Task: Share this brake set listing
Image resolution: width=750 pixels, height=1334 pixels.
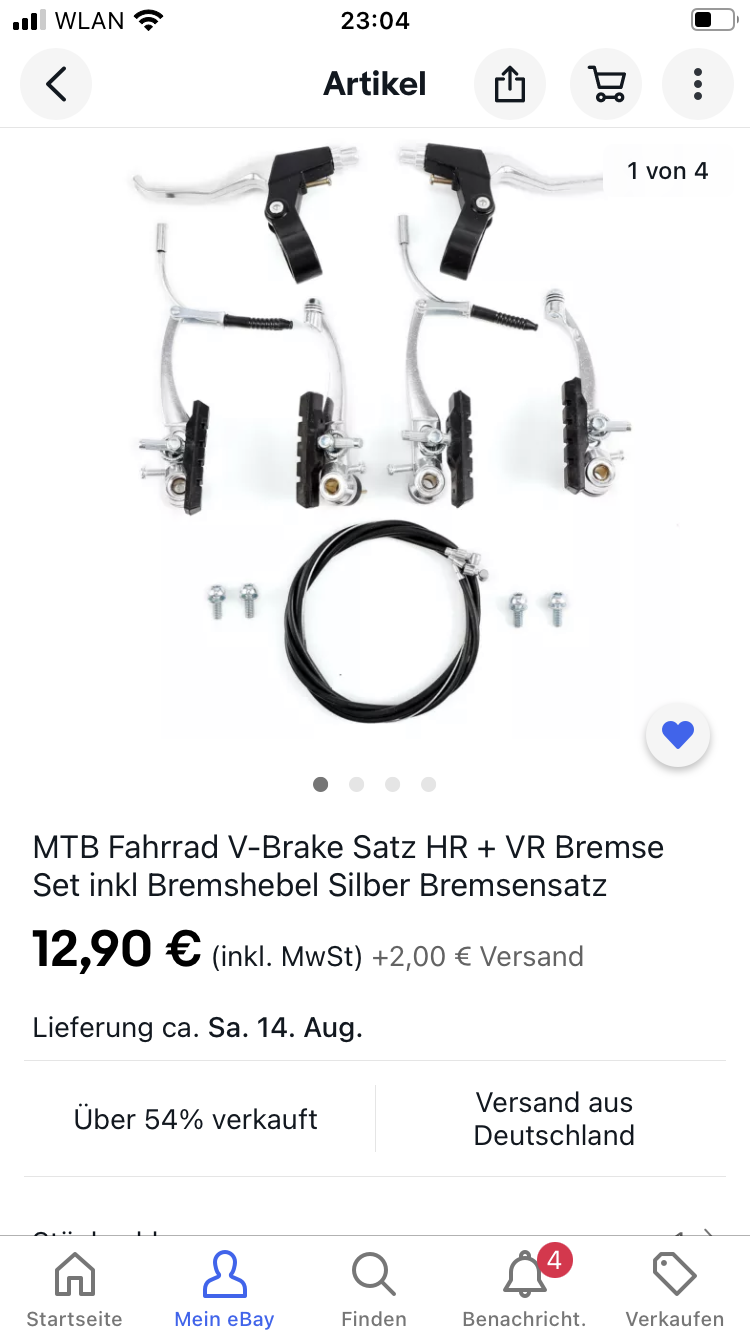Action: (x=510, y=84)
